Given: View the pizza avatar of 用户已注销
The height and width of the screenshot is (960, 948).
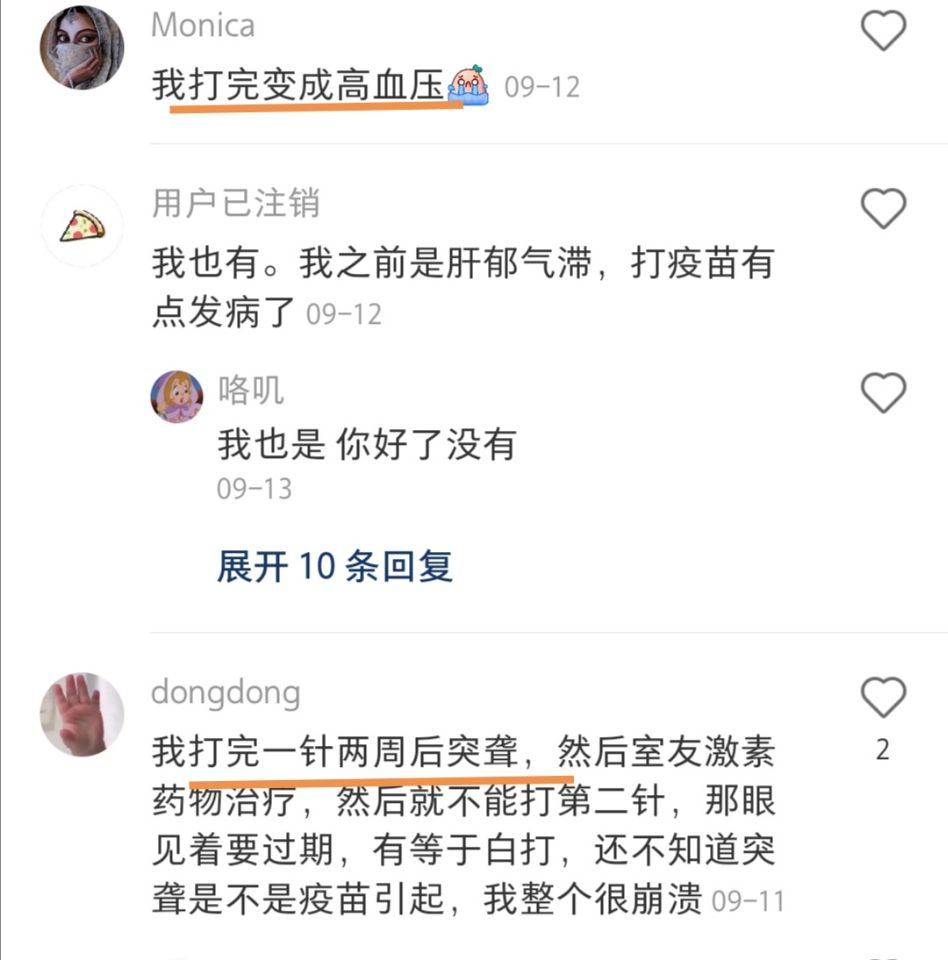Looking at the screenshot, I should 82,226.
